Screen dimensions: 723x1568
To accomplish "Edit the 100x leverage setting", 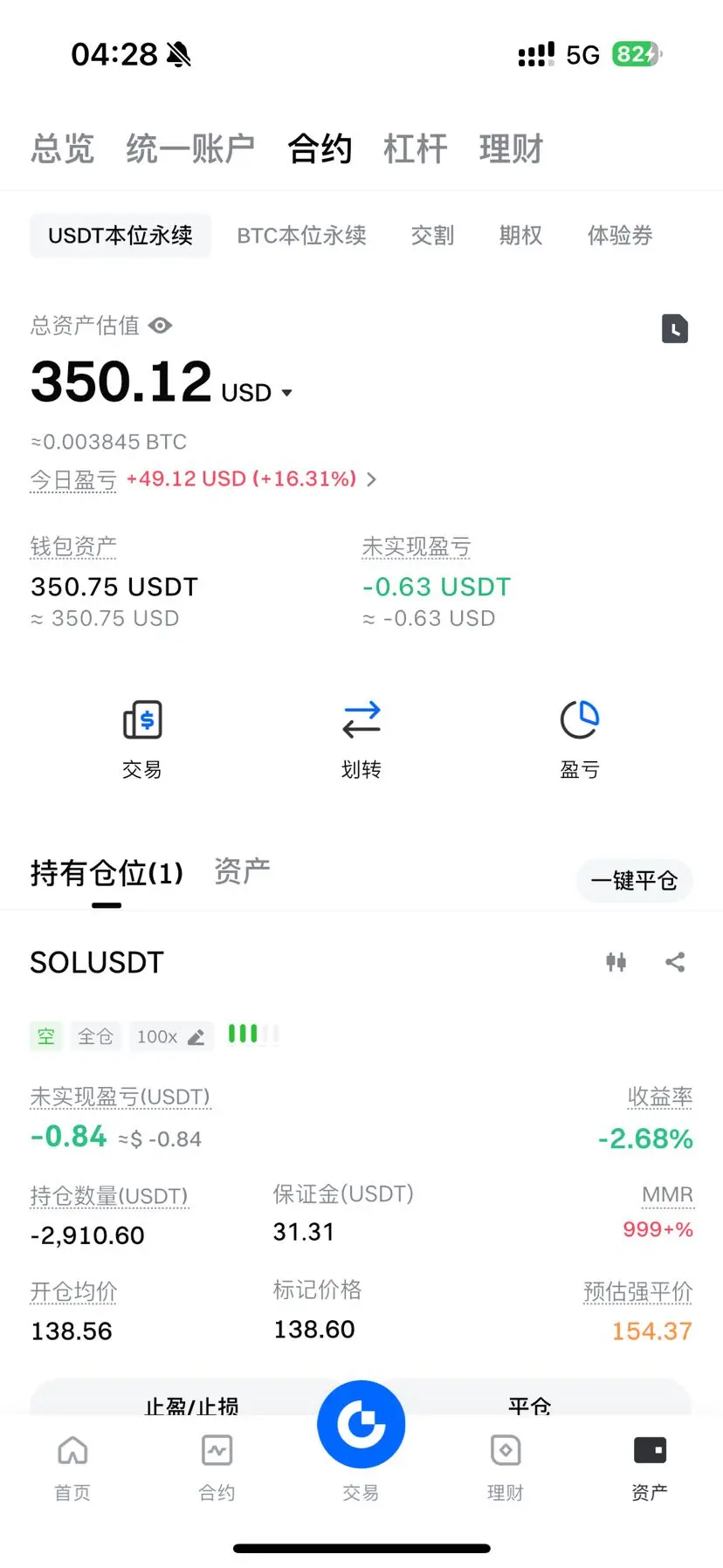I will [x=171, y=1036].
